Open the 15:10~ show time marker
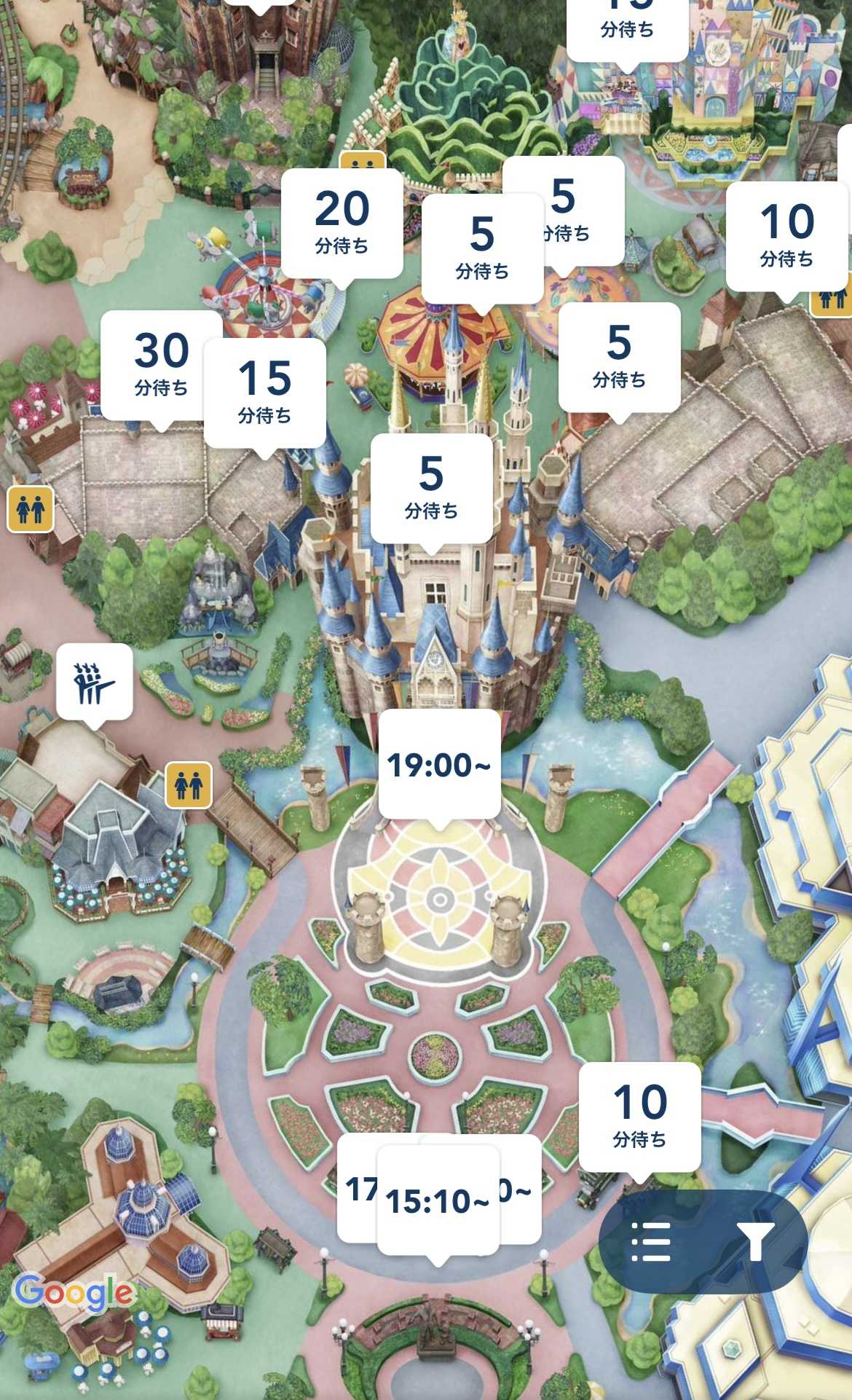Screen dimensions: 852x1400 click(438, 1201)
